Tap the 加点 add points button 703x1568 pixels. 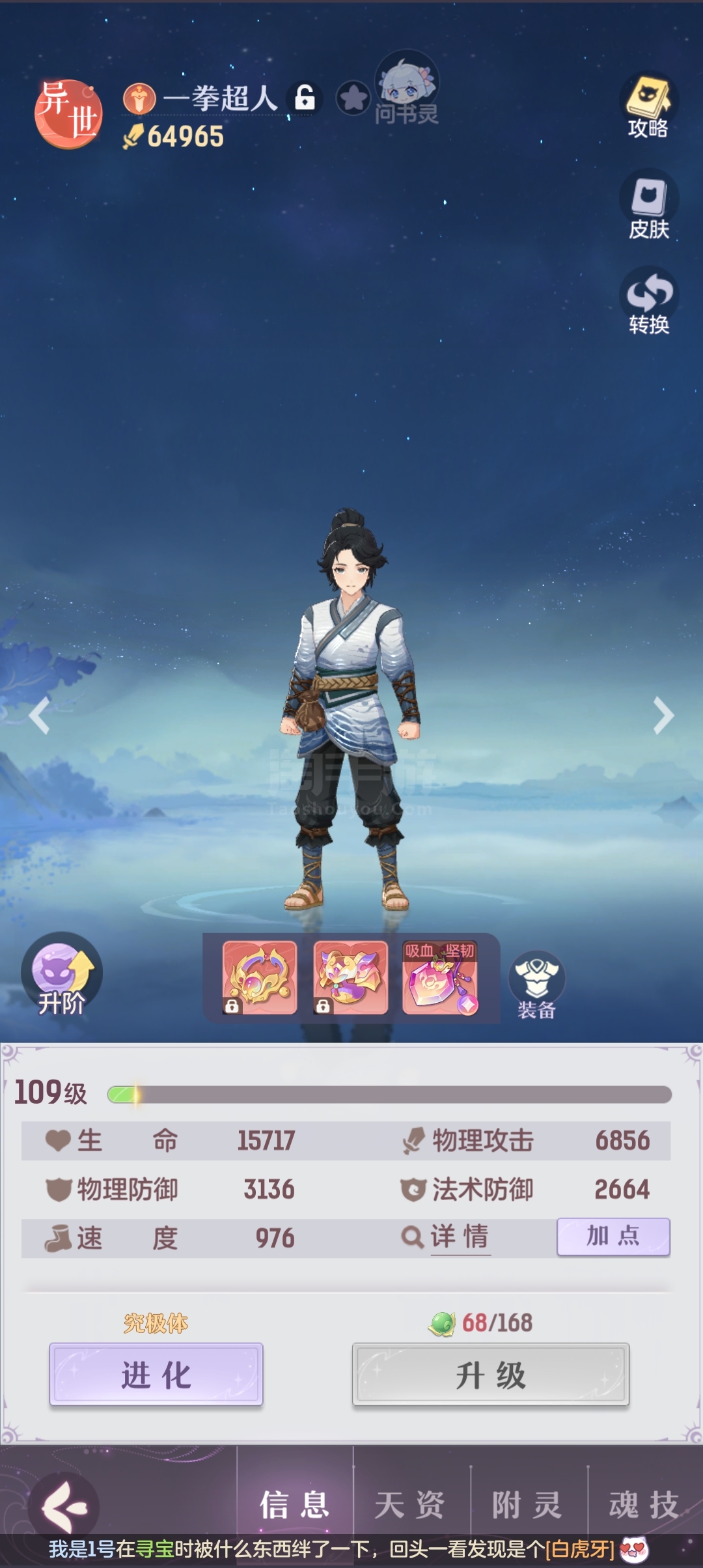tap(613, 1236)
